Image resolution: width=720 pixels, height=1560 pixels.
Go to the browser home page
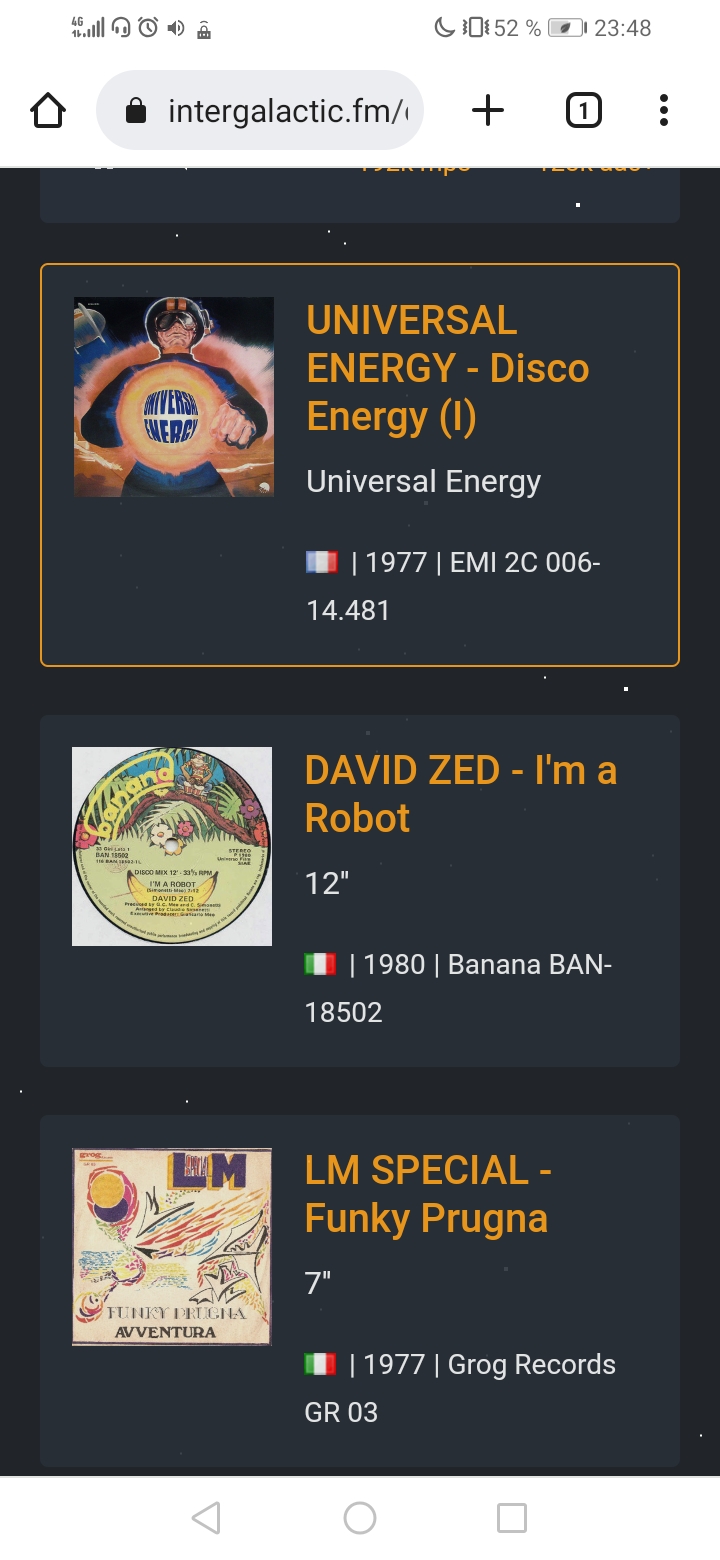point(48,110)
